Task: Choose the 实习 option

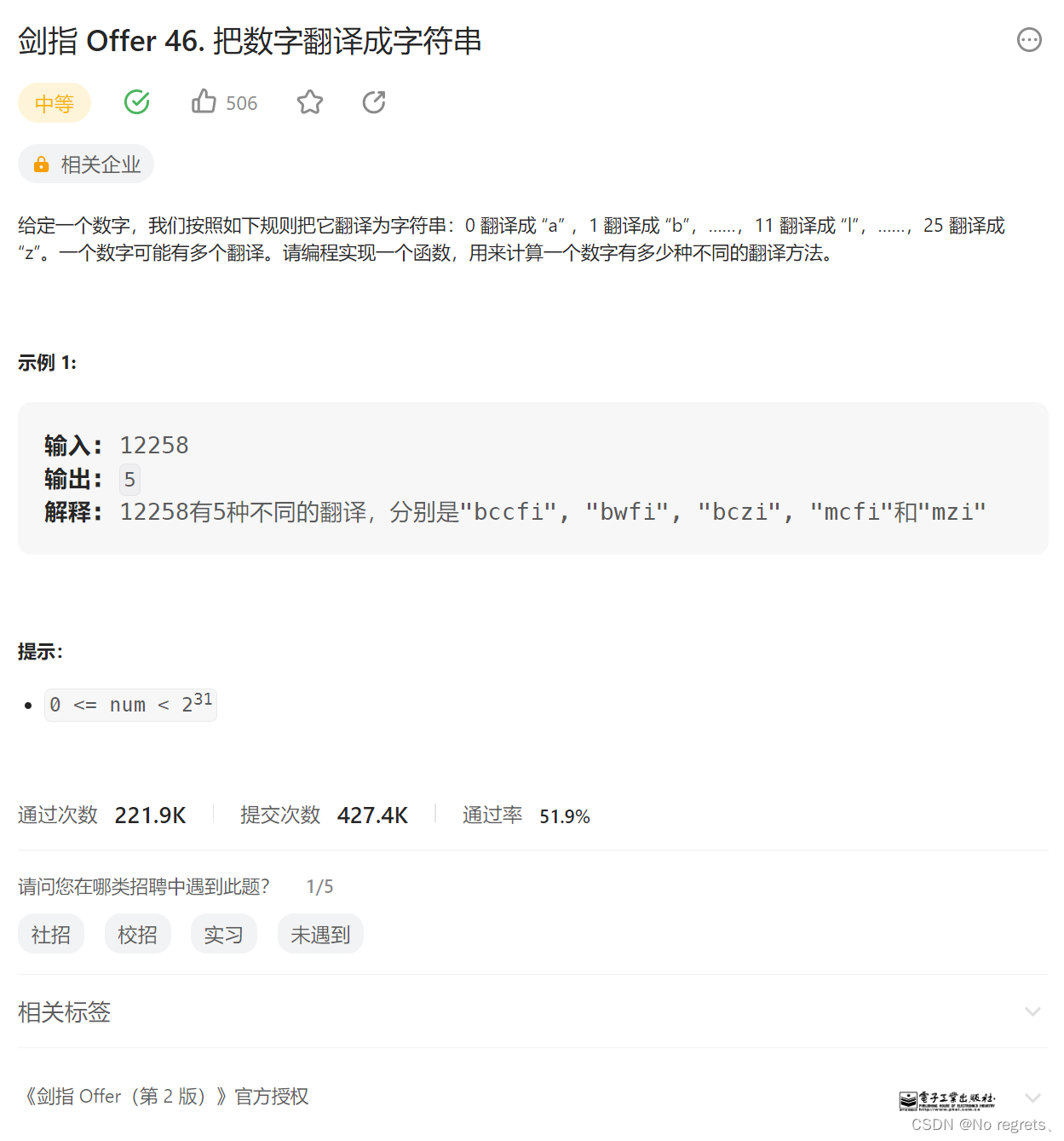Action: coord(224,935)
